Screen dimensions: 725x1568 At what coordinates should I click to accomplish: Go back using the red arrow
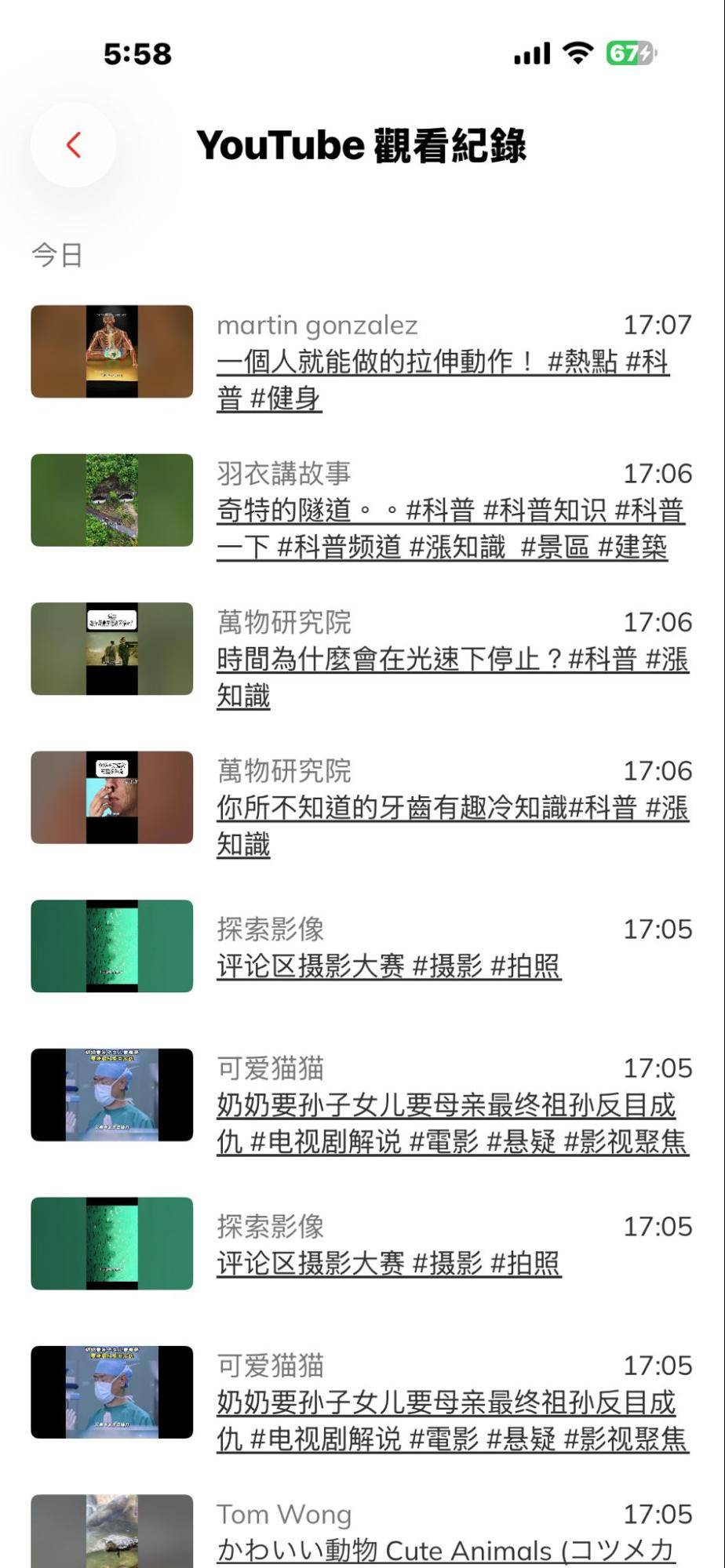[74, 145]
